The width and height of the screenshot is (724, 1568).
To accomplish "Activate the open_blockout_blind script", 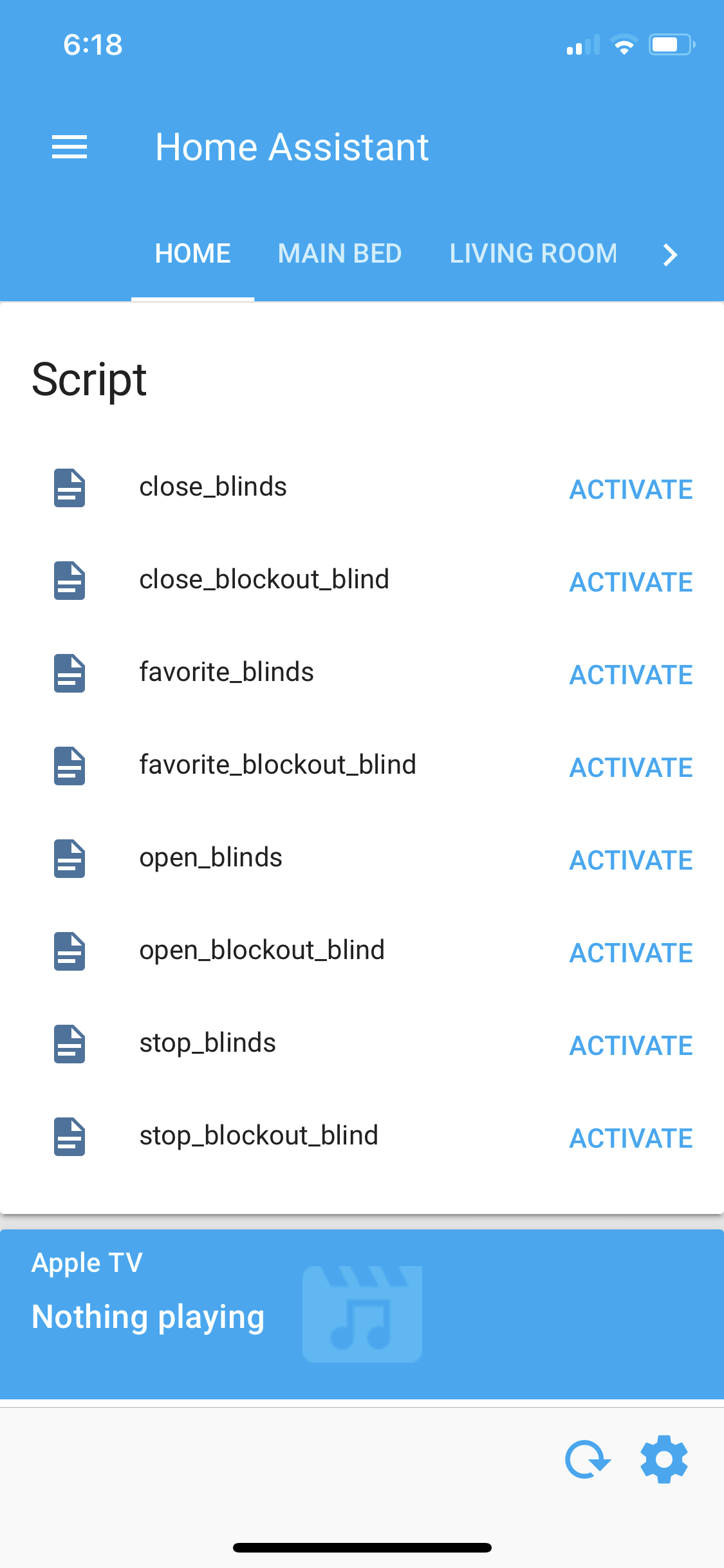I will [631, 953].
